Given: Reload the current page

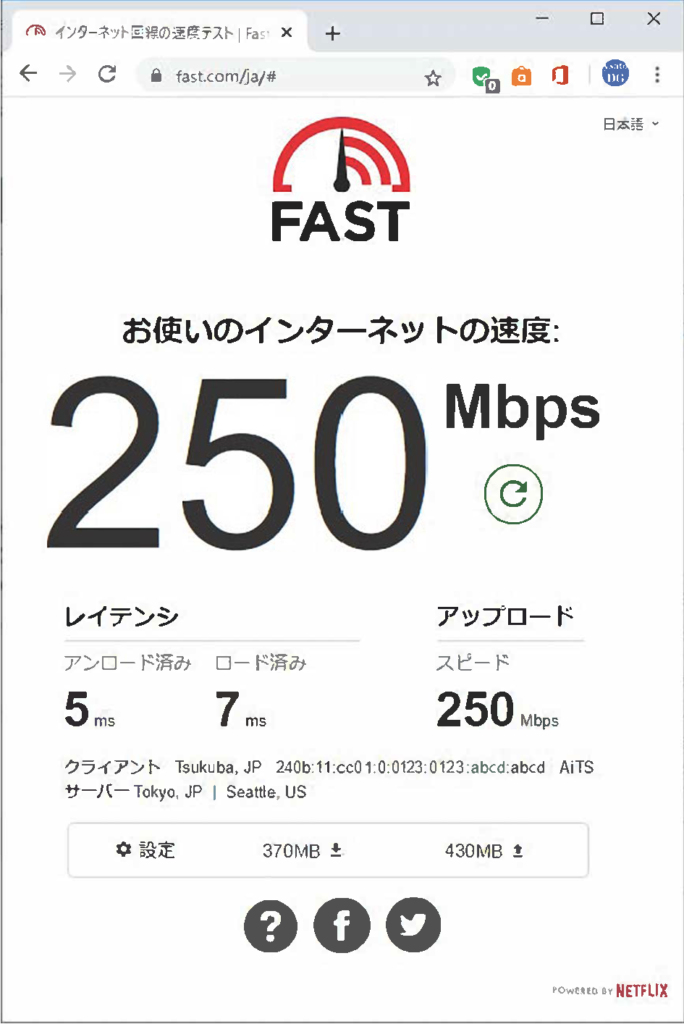Looking at the screenshot, I should tap(107, 75).
